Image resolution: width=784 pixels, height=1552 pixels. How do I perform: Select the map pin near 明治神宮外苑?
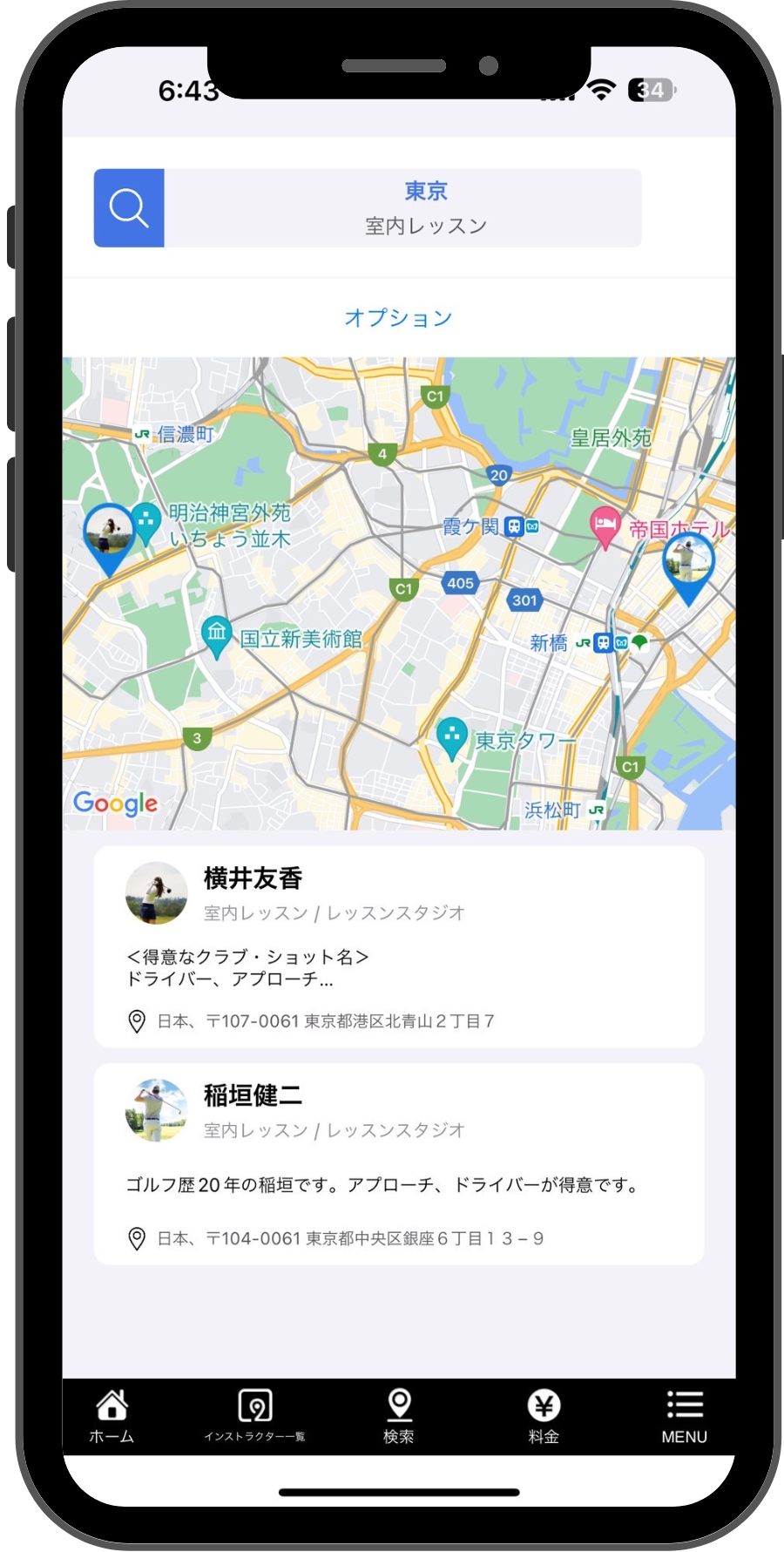coord(109,536)
